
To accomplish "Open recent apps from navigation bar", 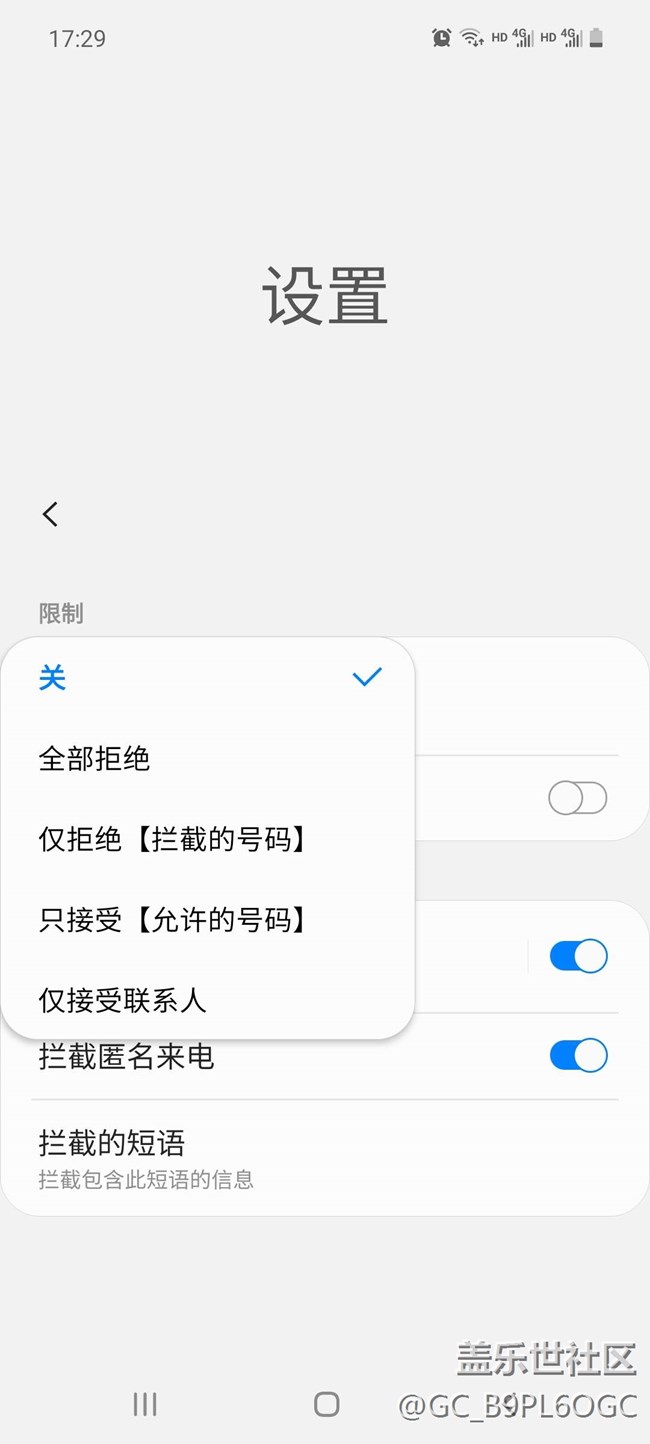I will pyautogui.click(x=145, y=1404).
